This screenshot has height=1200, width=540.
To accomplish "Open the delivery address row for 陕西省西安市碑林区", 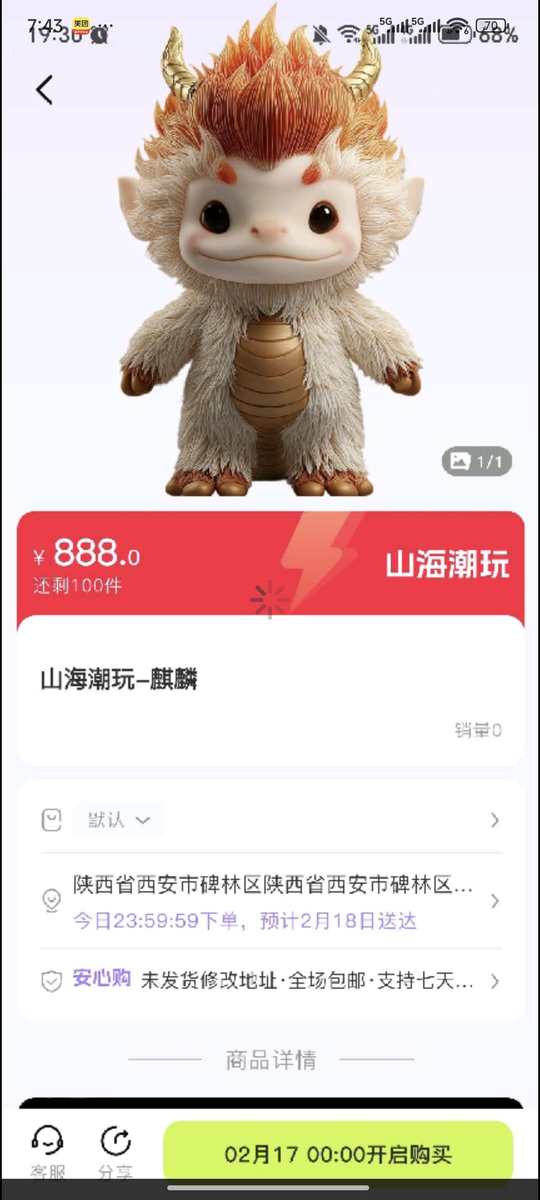I will [x=271, y=901].
